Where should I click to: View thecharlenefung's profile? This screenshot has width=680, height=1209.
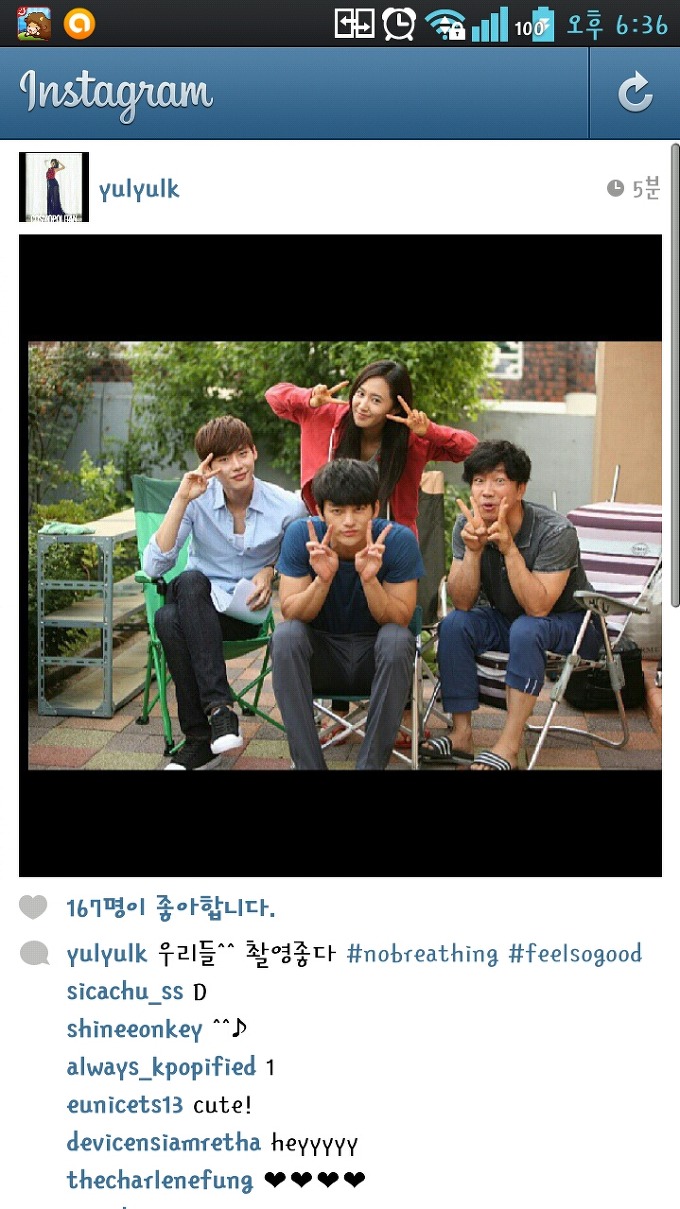[x=159, y=1181]
